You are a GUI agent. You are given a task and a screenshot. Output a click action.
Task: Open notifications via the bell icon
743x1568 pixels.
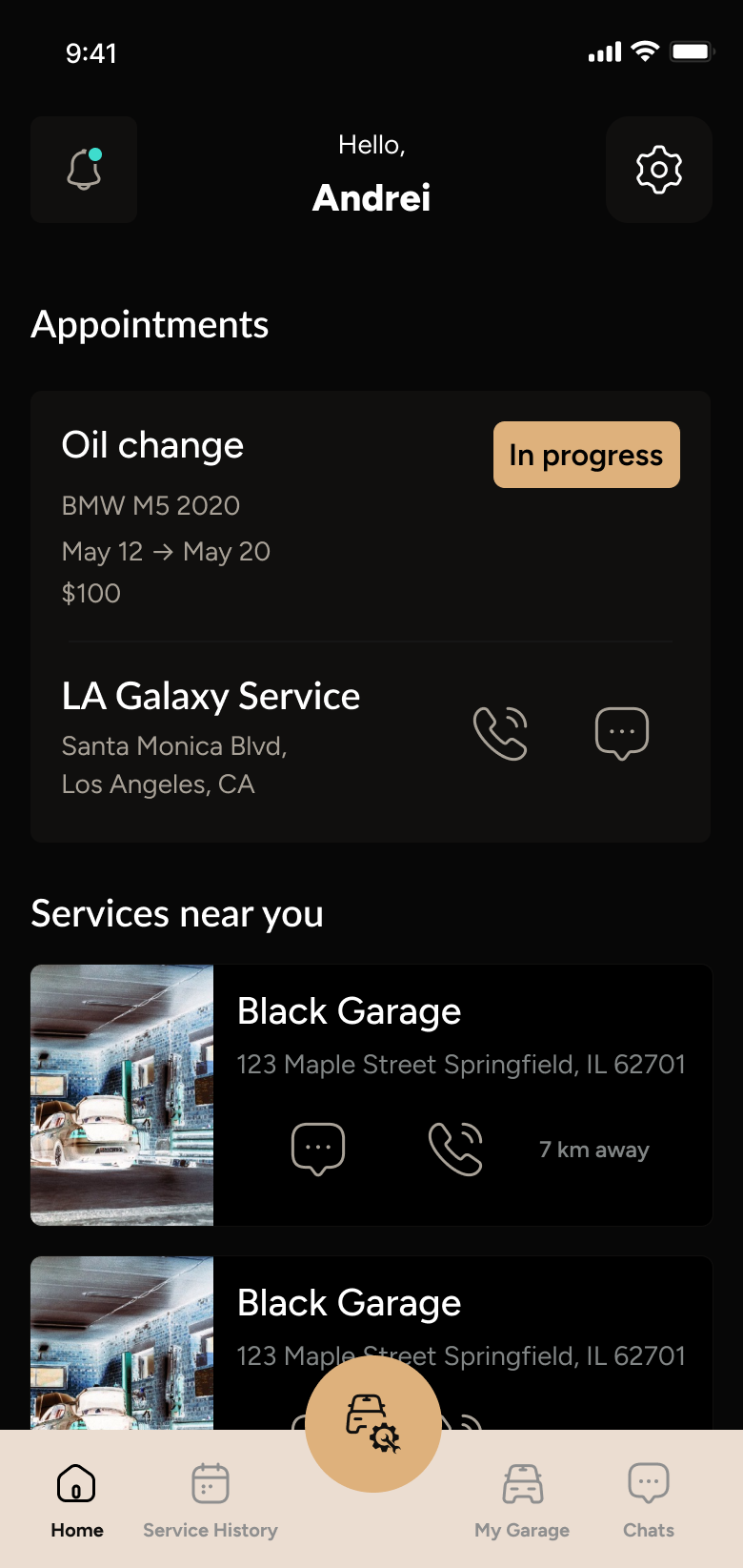point(84,169)
